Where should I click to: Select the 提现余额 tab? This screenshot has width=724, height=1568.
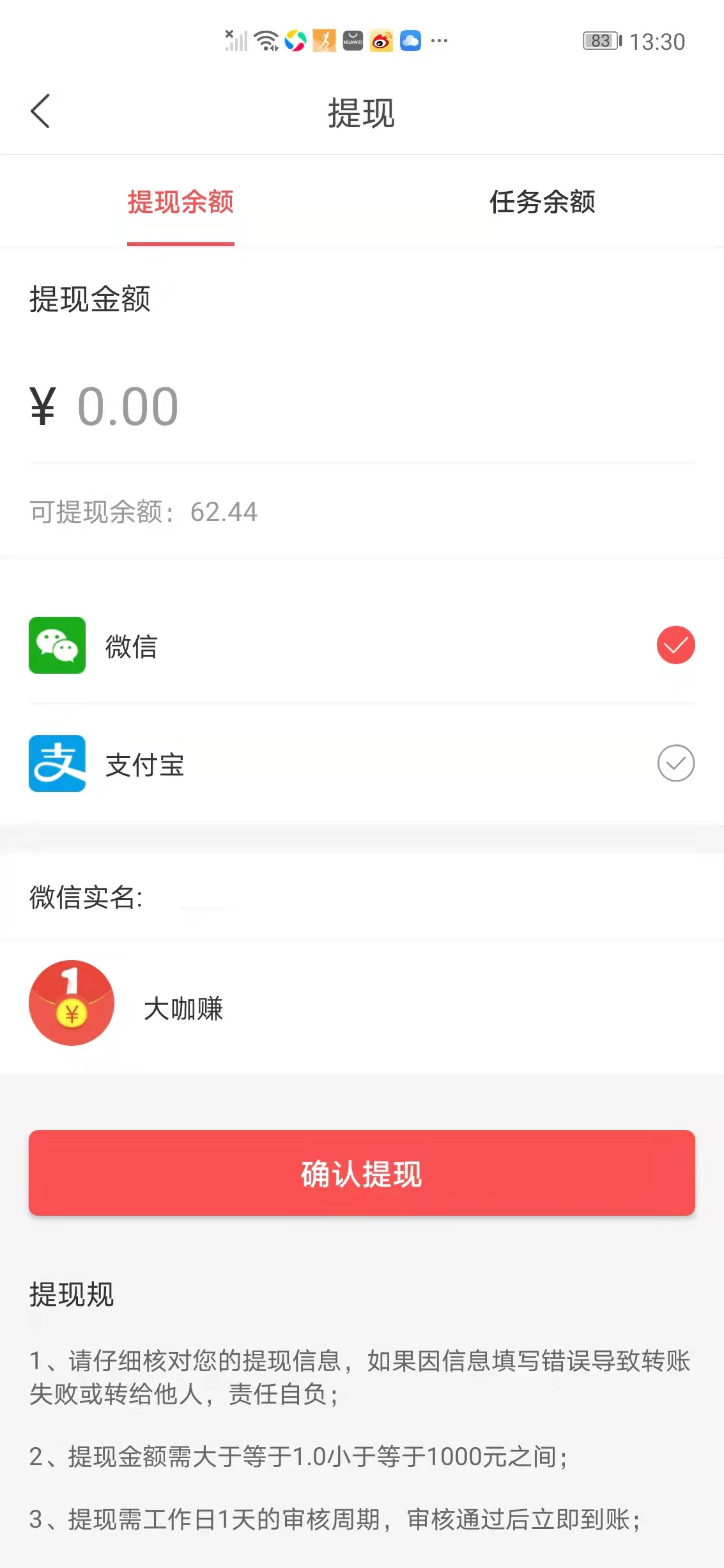tap(180, 203)
